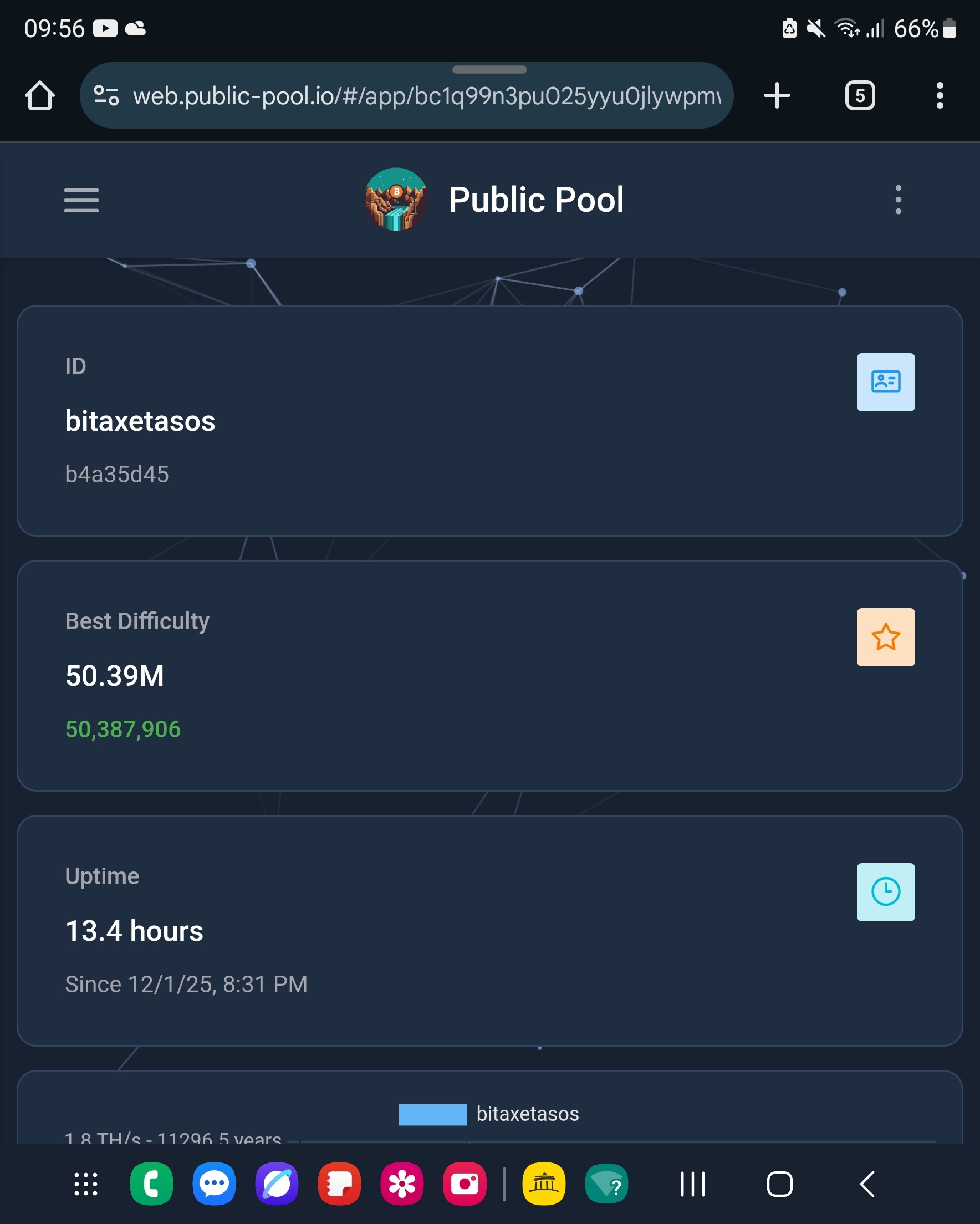Launch the red Camera app
Image resolution: width=980 pixels, height=1224 pixels.
point(465,1184)
